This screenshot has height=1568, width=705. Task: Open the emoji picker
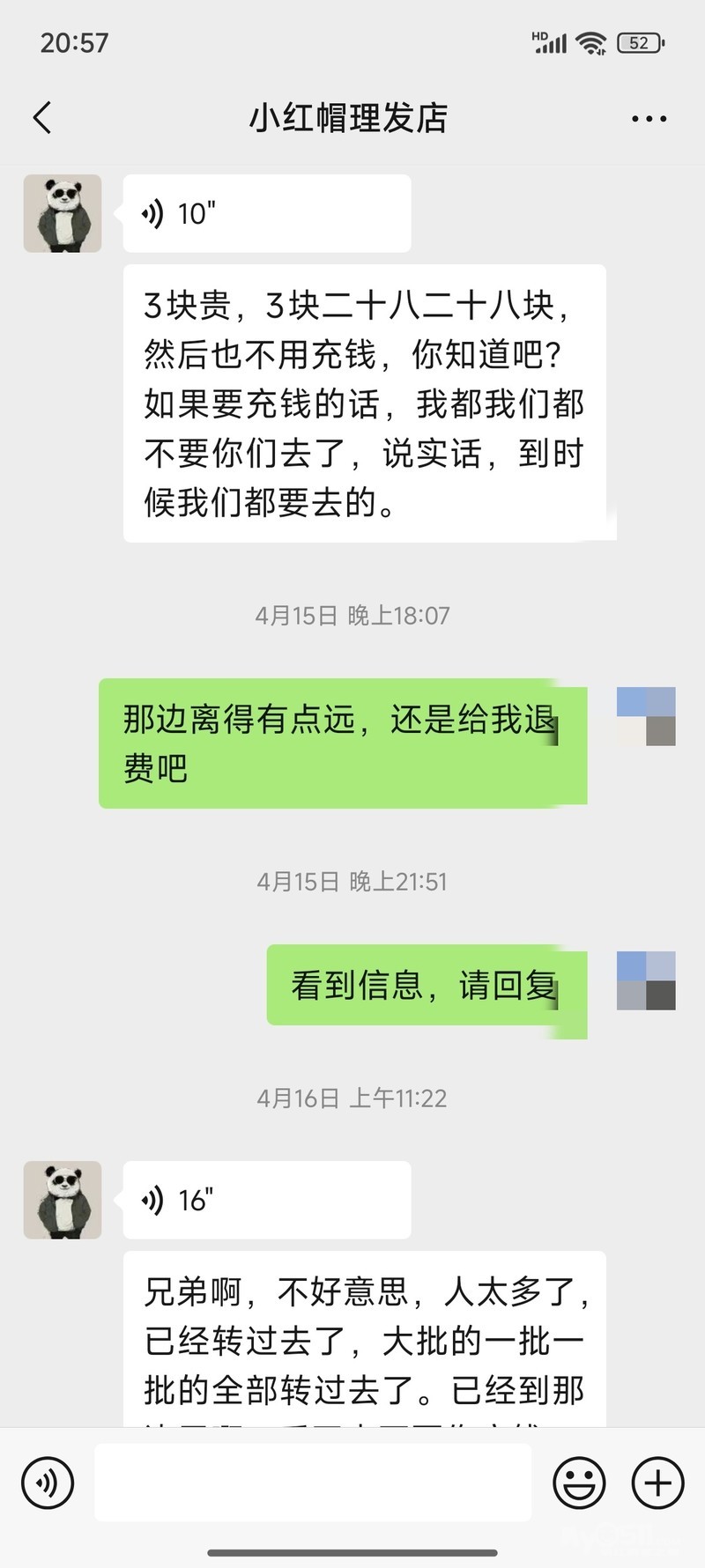coord(579,1483)
